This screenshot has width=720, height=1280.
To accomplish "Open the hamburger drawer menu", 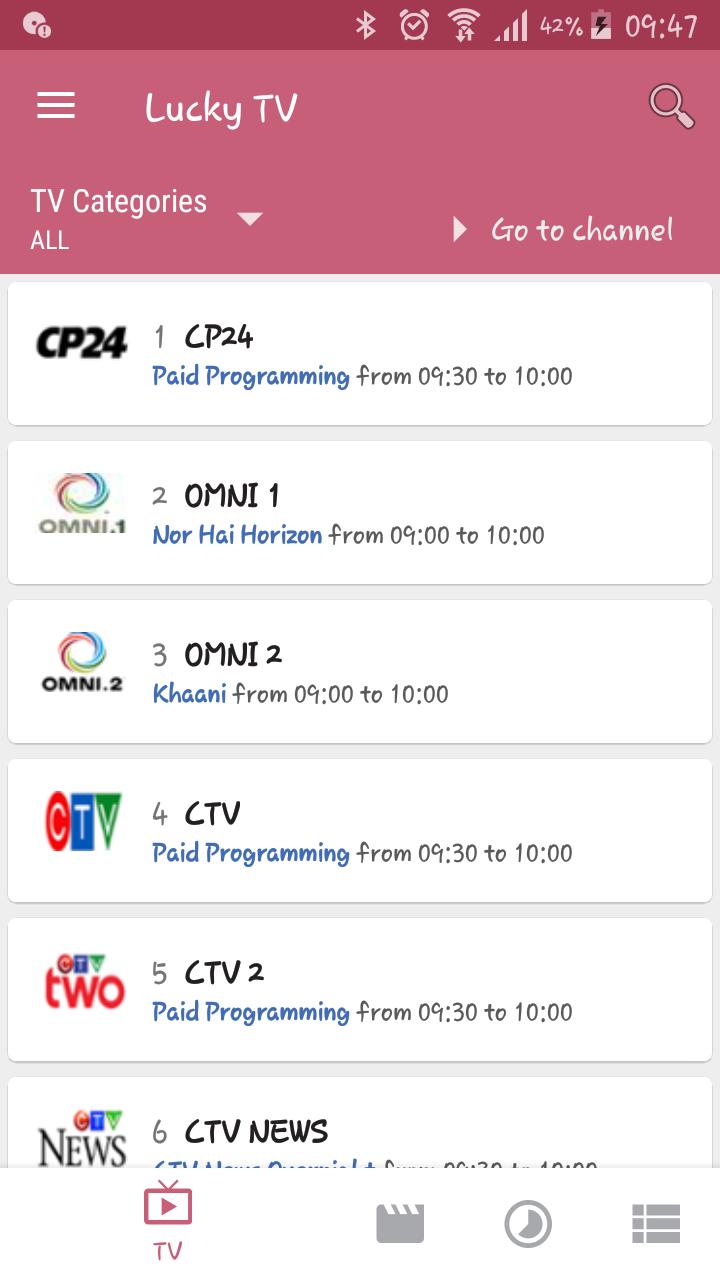I will click(56, 106).
